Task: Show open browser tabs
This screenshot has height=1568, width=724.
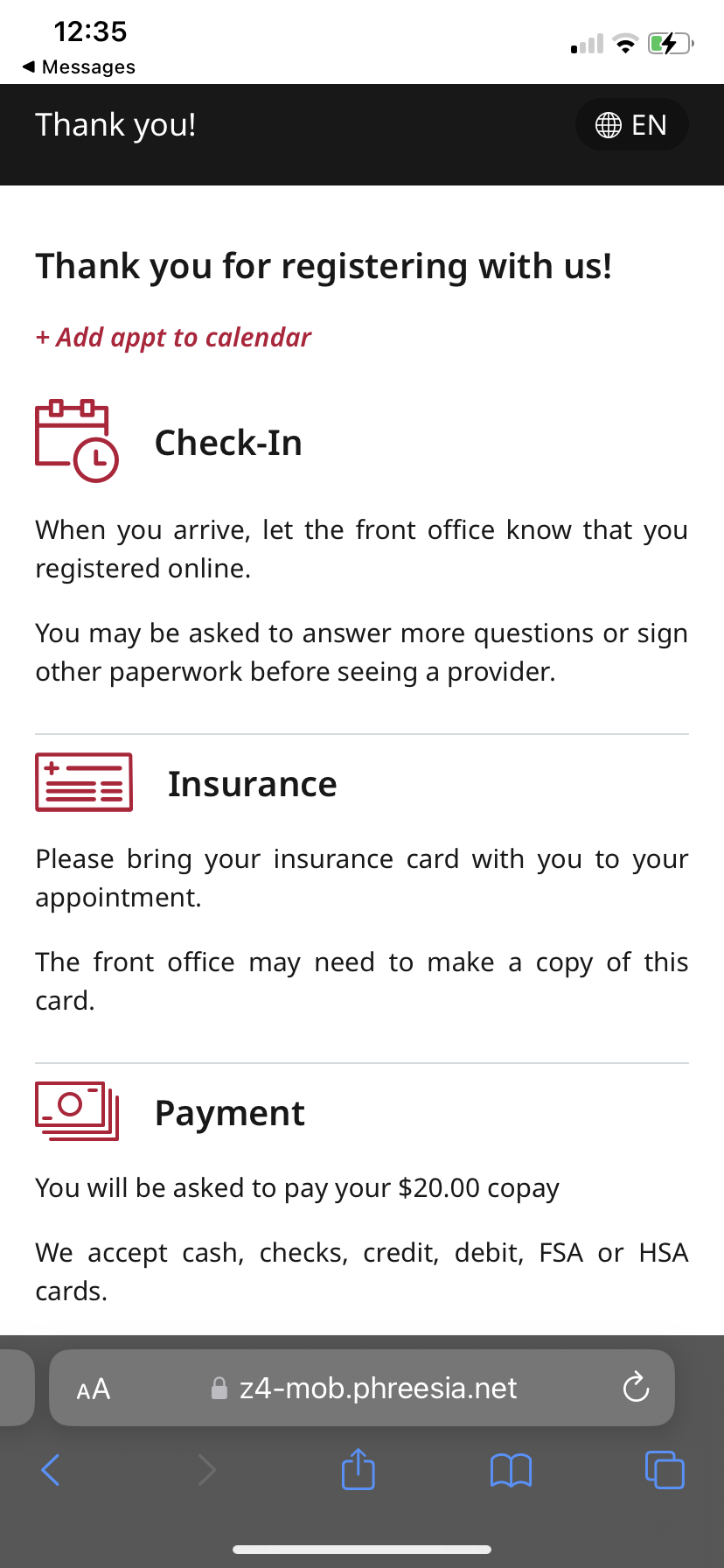Action: click(665, 1469)
